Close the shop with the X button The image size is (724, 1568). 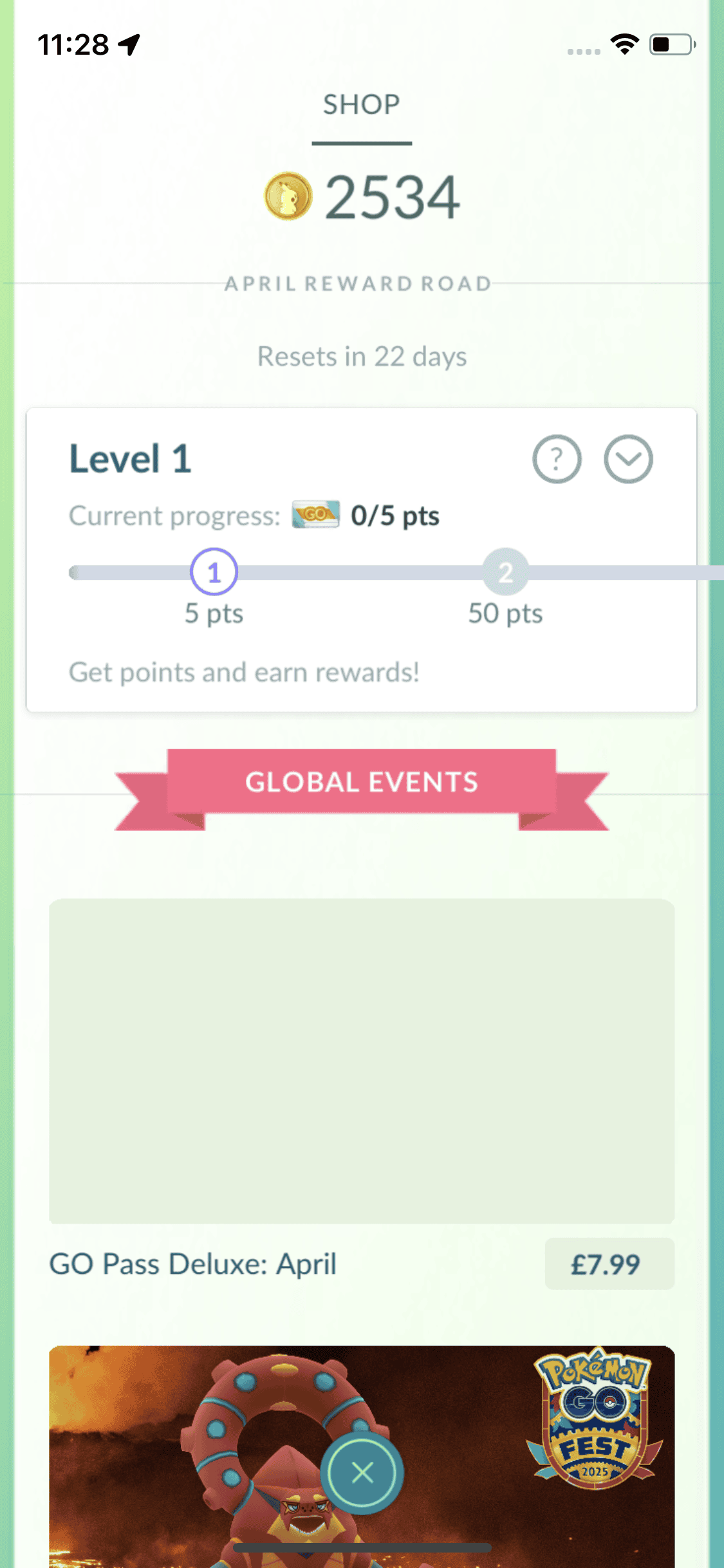click(362, 1472)
